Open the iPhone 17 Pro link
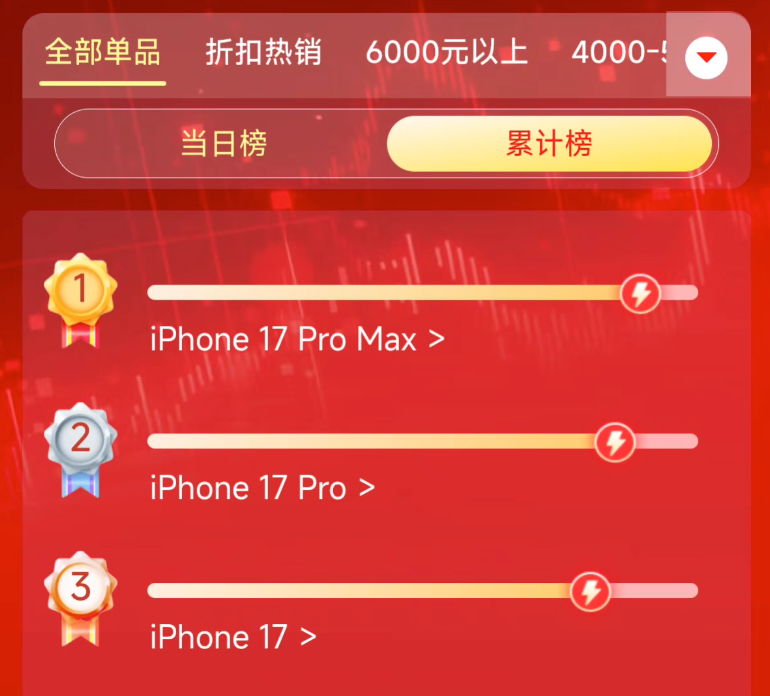This screenshot has width=770, height=696. [x=262, y=488]
